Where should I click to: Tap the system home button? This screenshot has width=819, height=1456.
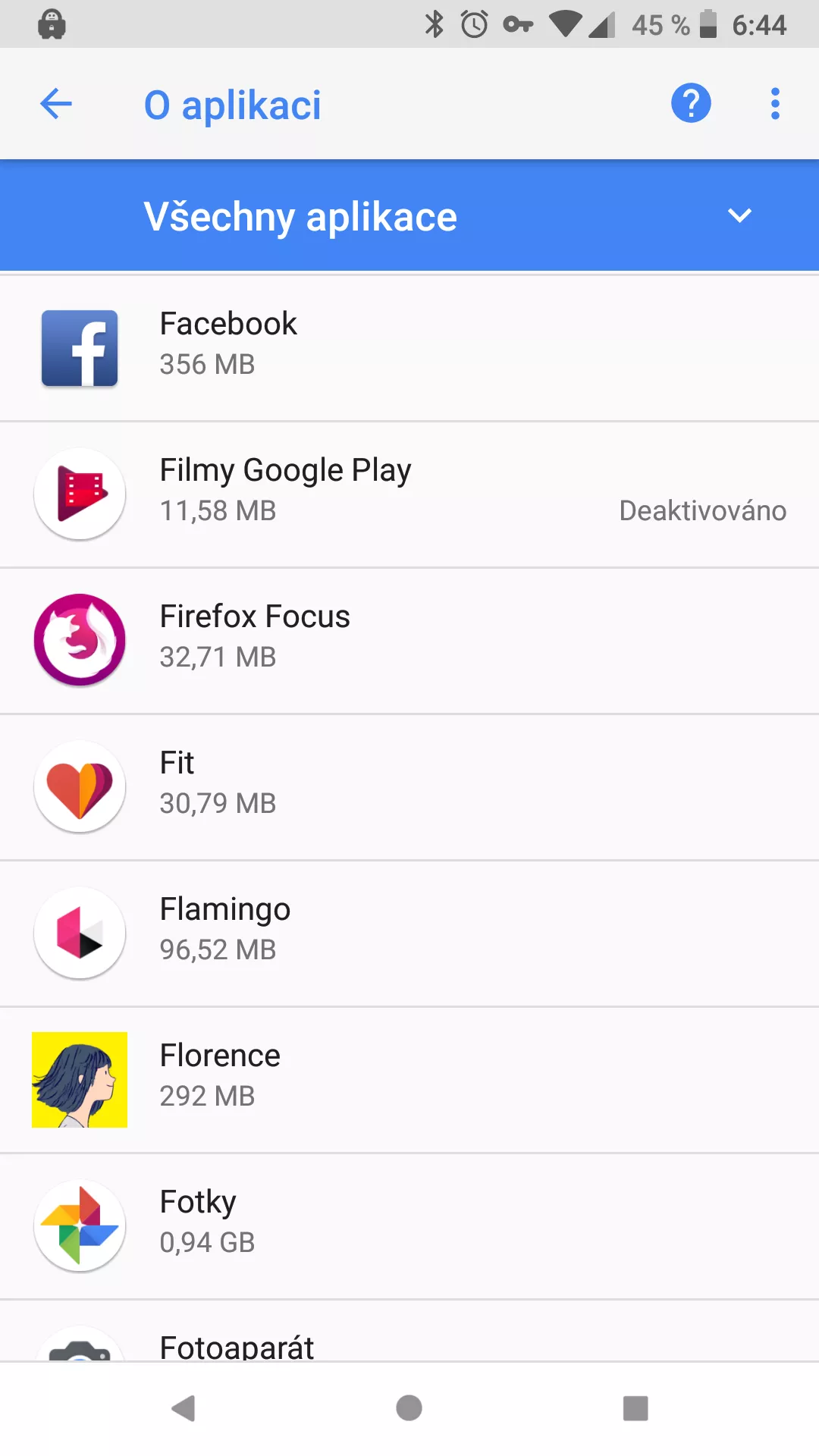(x=409, y=1408)
